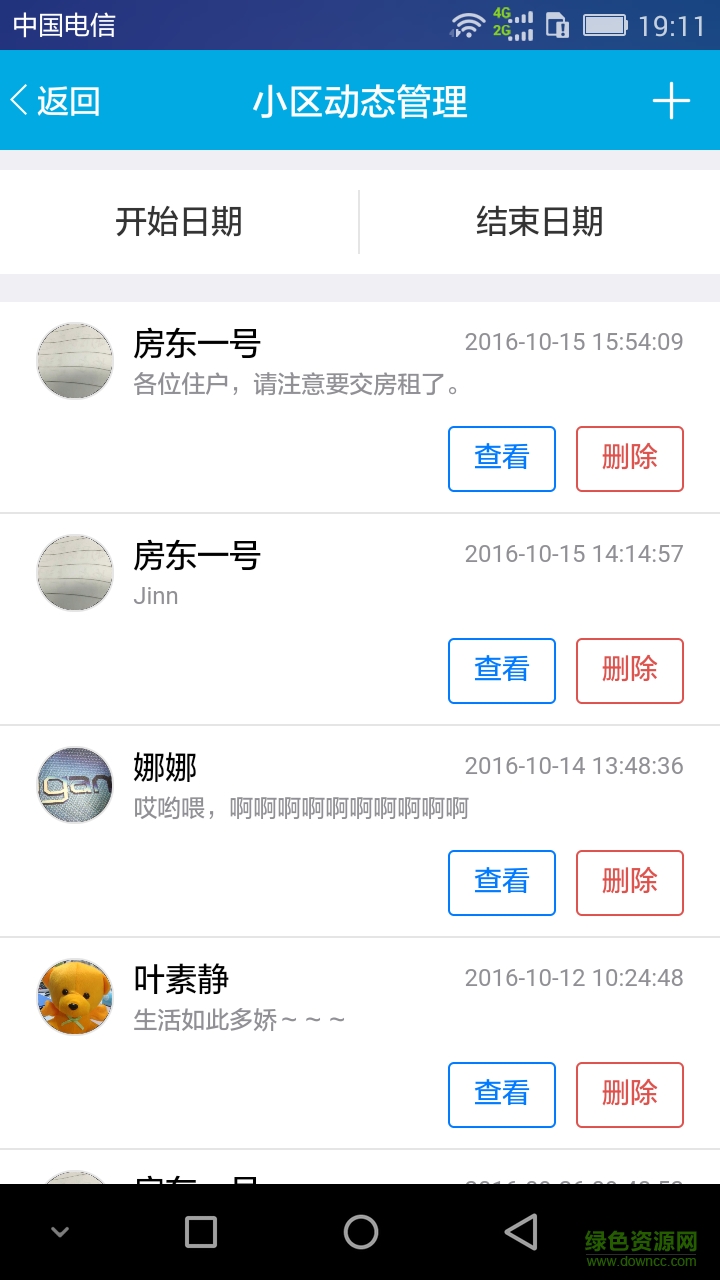Tap the plus icon to add new announcement
720x1280 pixels.
(672, 100)
